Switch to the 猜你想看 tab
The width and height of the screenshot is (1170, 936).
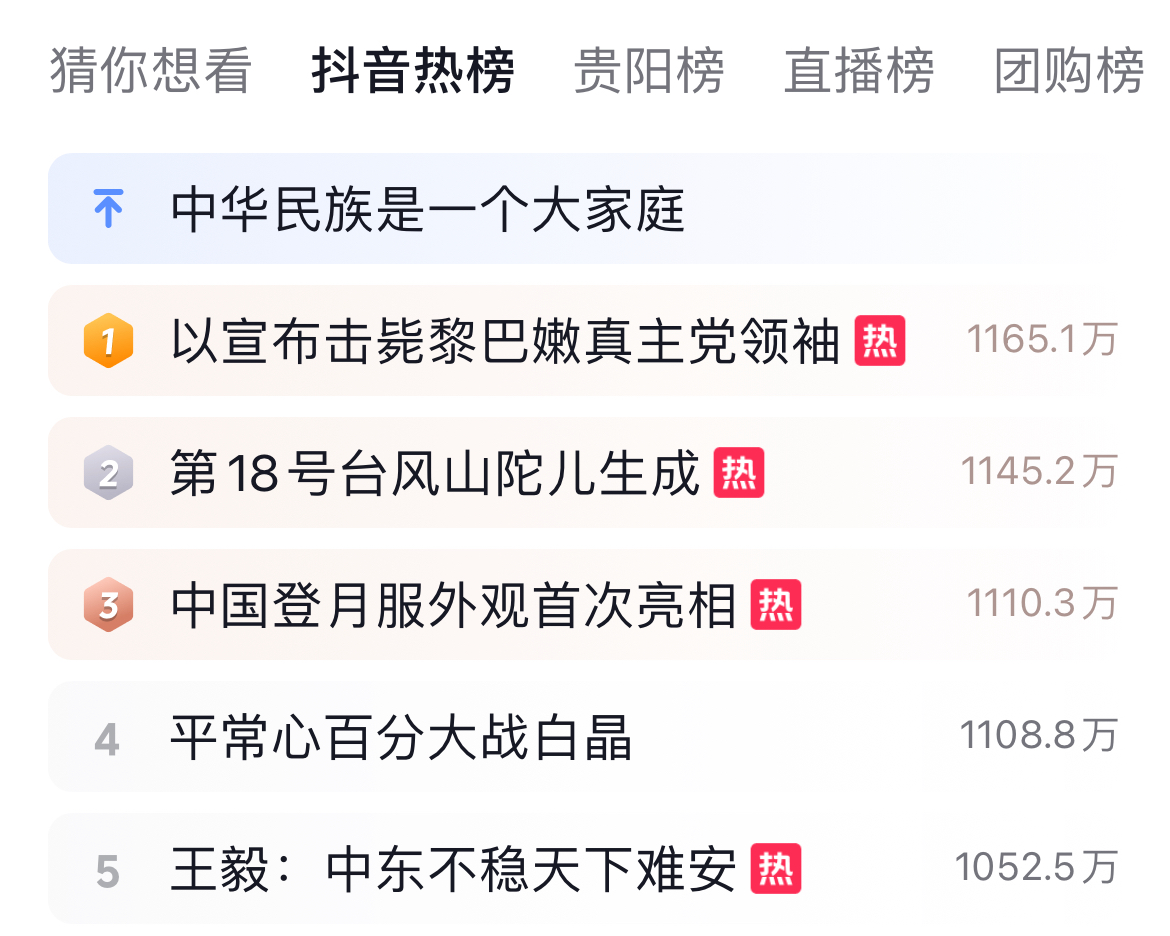coord(150,72)
